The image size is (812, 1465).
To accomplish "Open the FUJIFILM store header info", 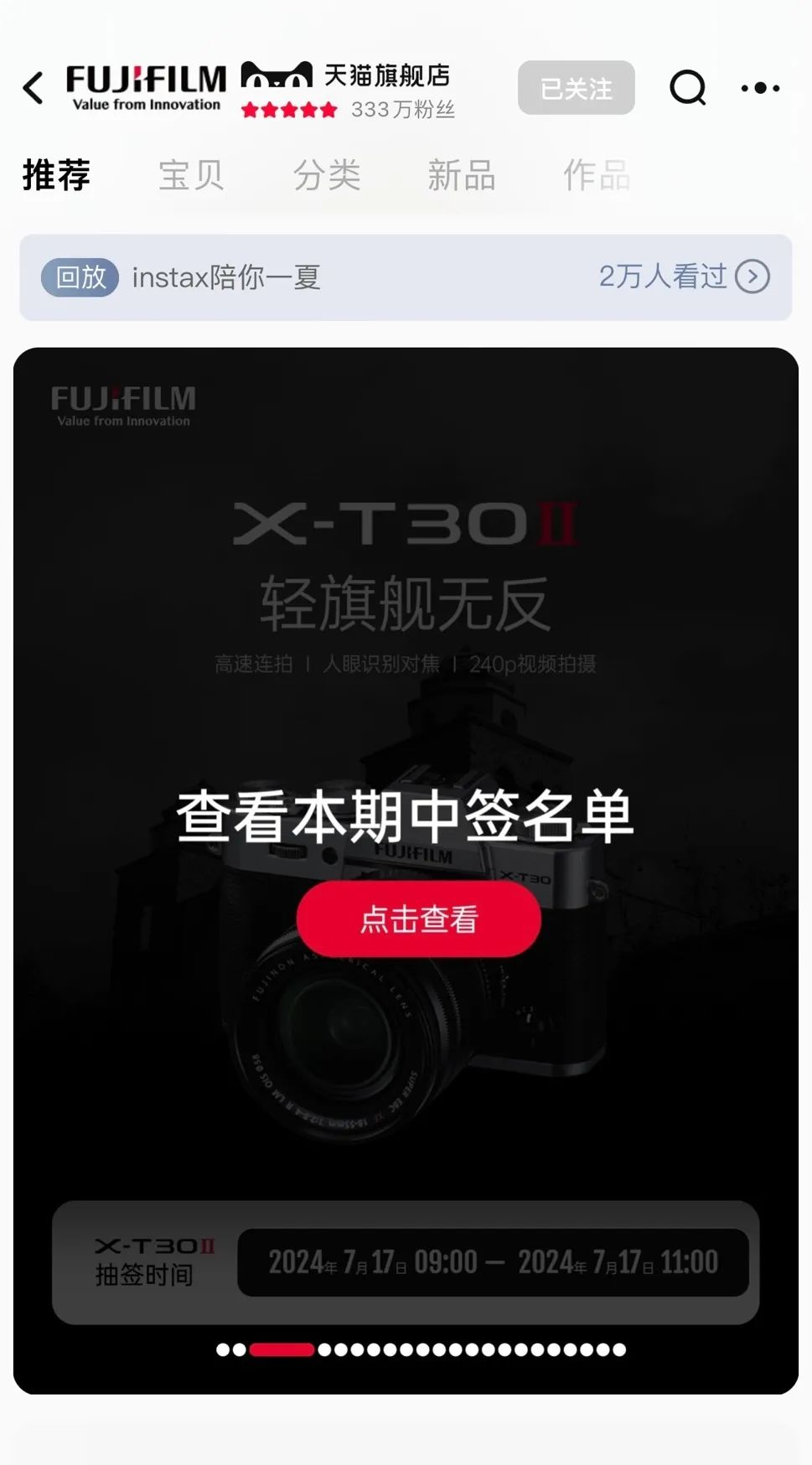I will tap(261, 89).
